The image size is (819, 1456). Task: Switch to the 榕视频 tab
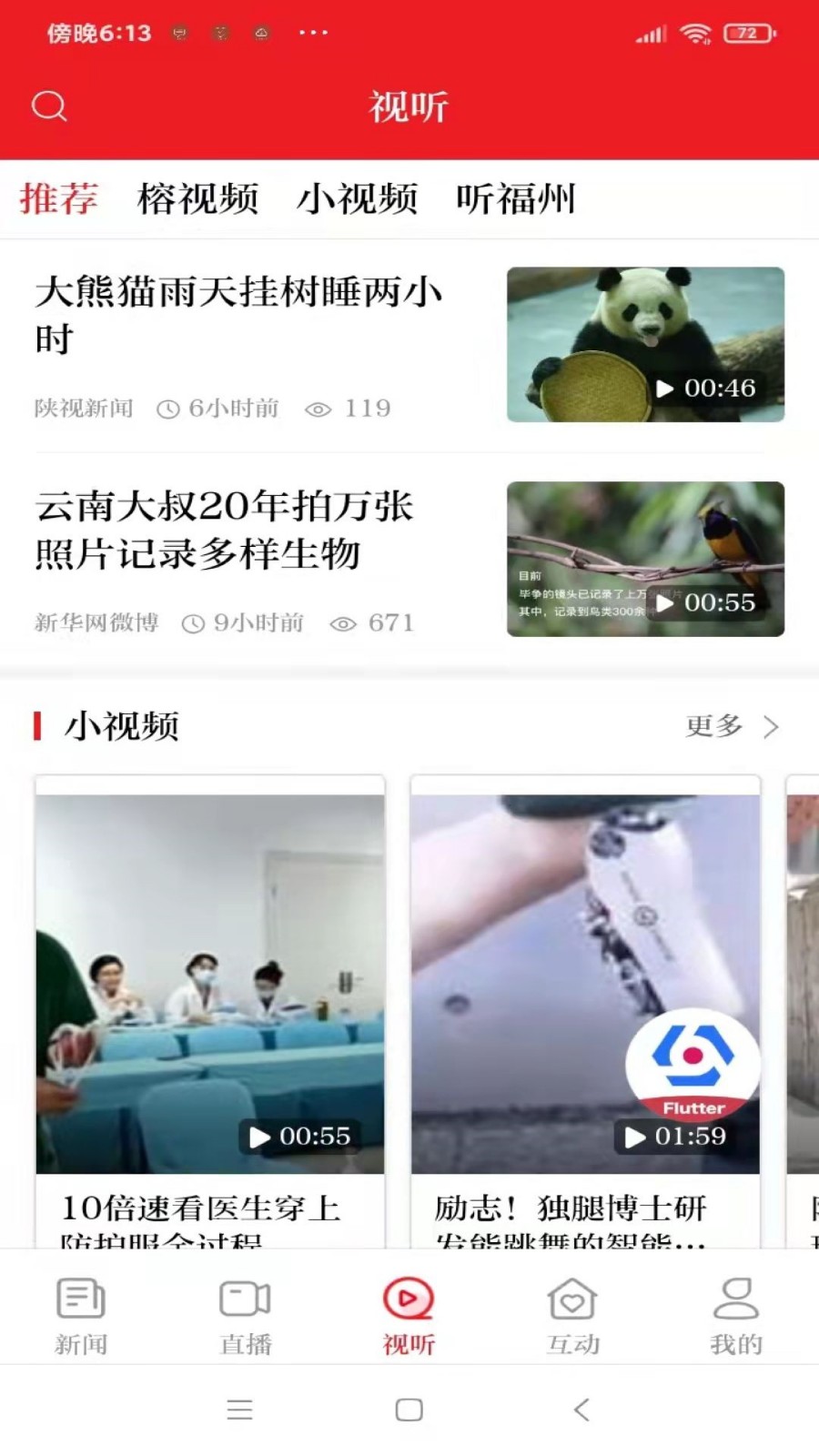coord(198,198)
